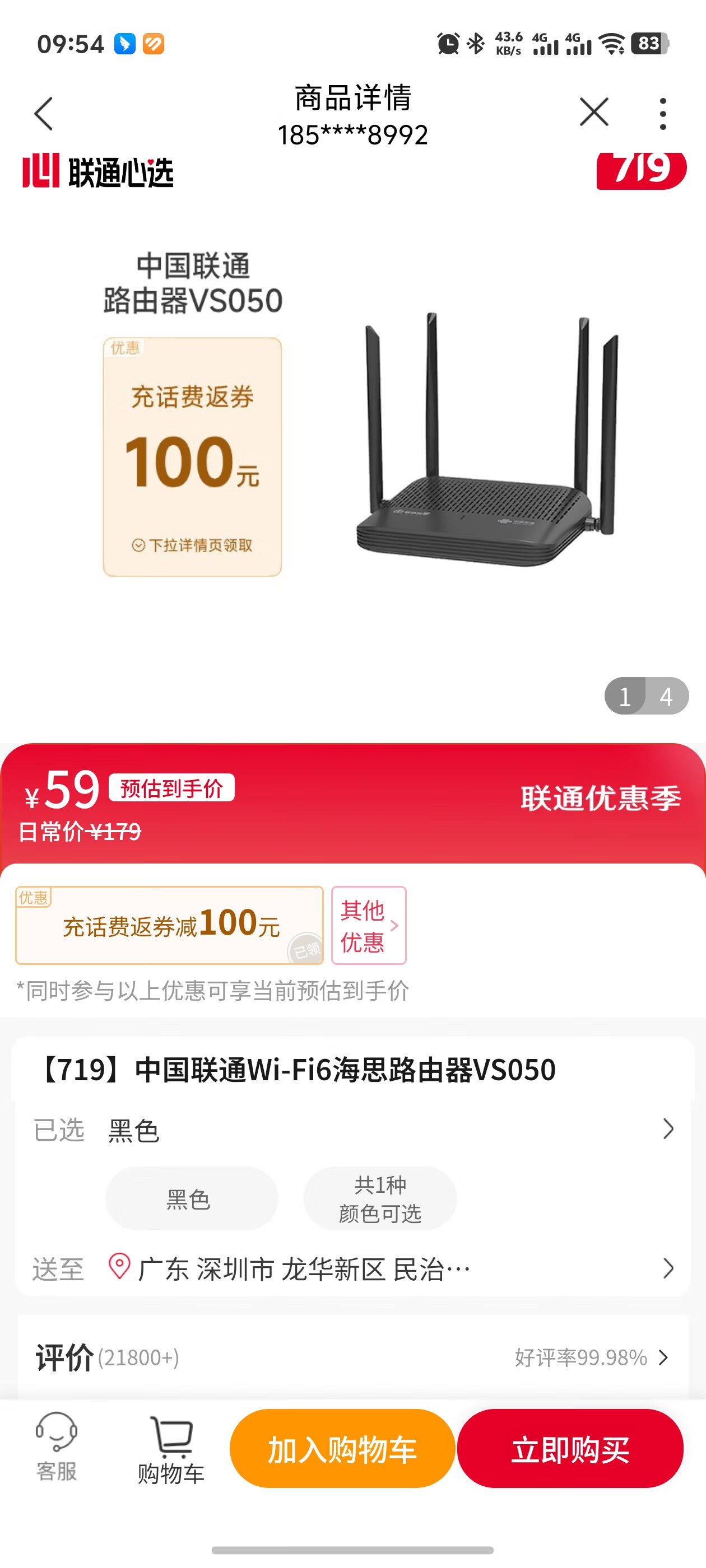Open the 评价 reviews section
This screenshot has width=706, height=1568.
[354, 1357]
